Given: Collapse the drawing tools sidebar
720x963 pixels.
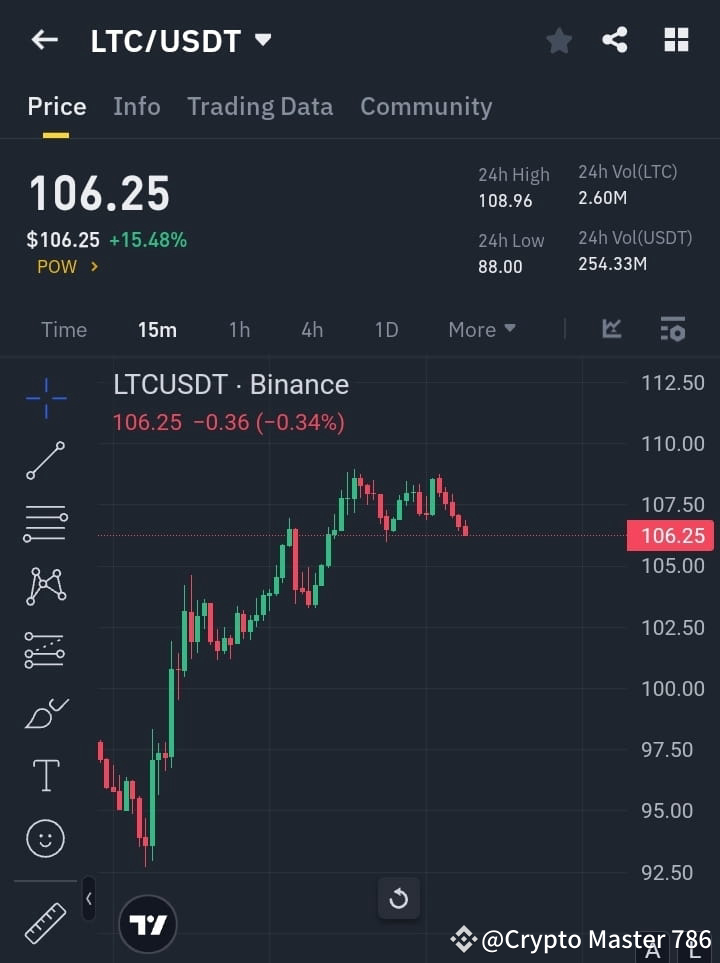Looking at the screenshot, I should click(88, 899).
